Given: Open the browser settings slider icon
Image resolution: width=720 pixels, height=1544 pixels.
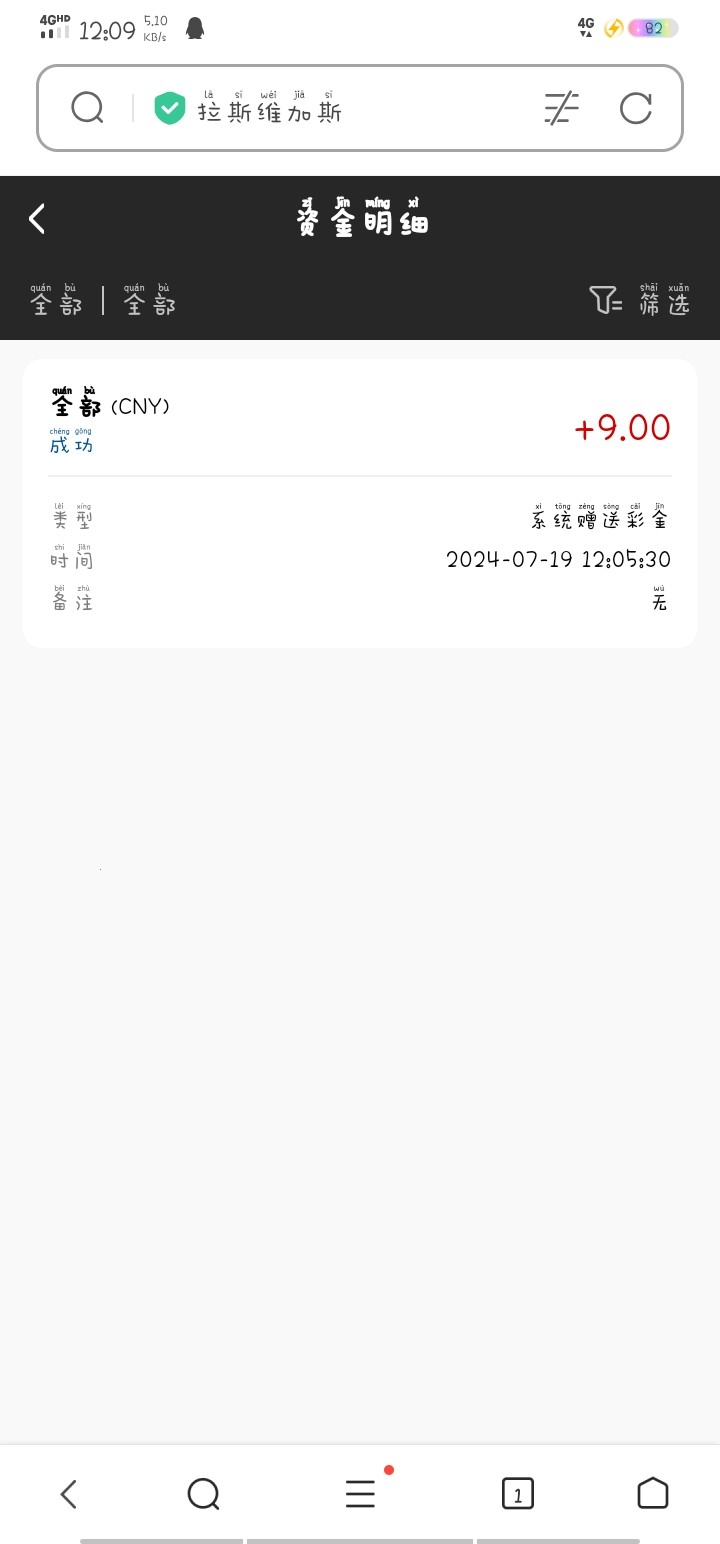Looking at the screenshot, I should (561, 108).
